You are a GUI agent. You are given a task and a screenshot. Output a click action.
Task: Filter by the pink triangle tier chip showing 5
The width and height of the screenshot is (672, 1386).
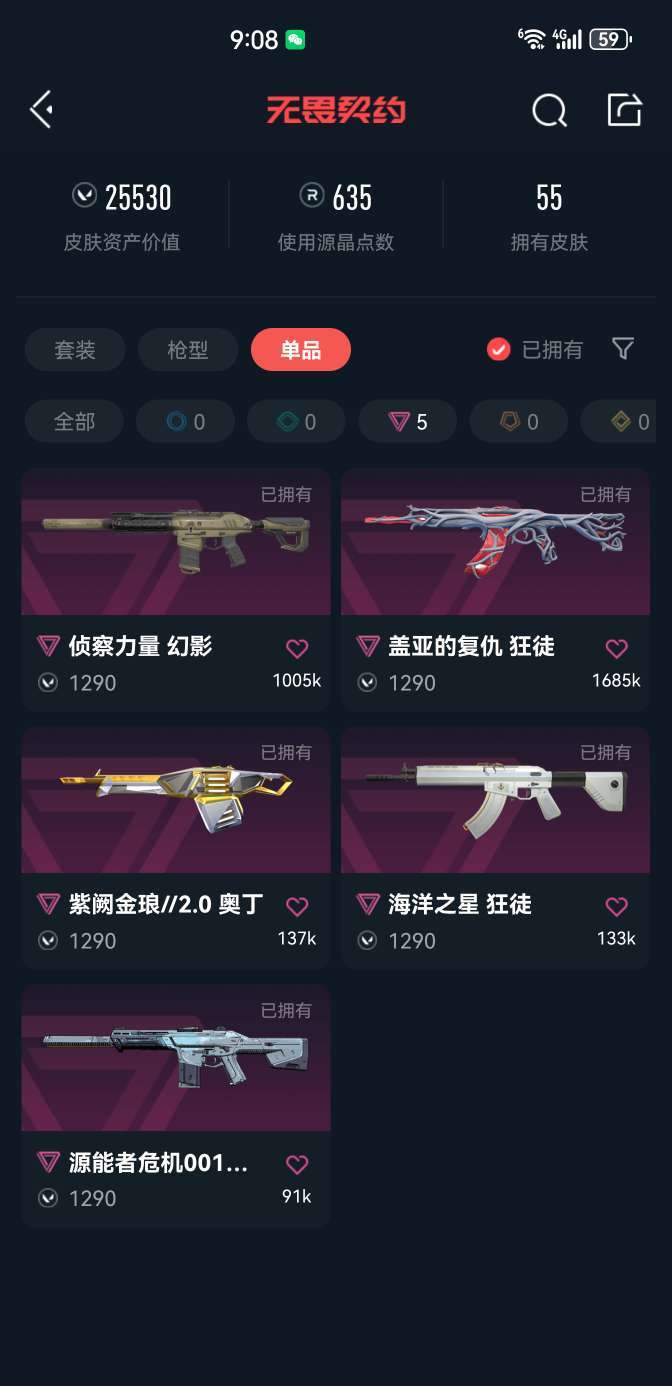click(408, 422)
